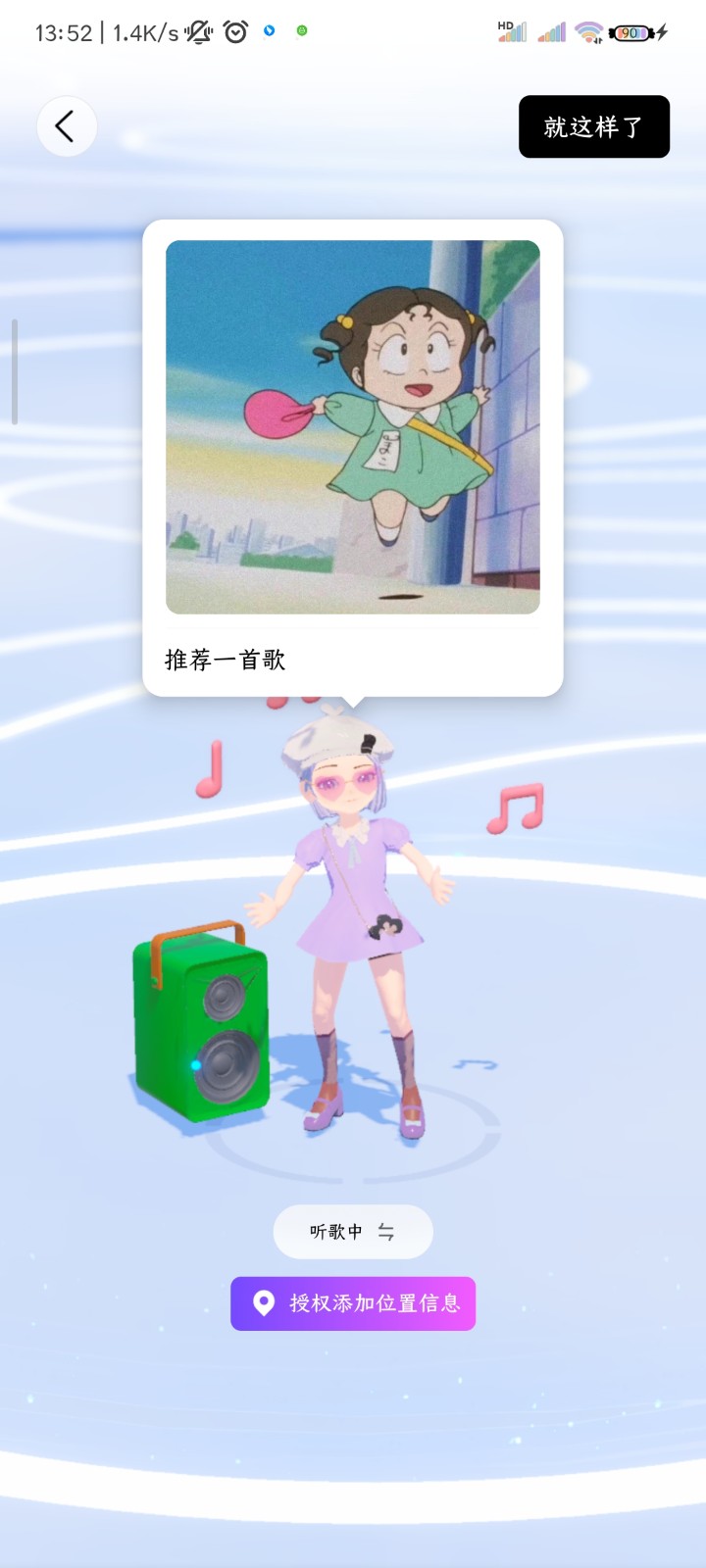Tap 授权添加位置信息 to add location
The image size is (706, 1568).
pos(353,1303)
